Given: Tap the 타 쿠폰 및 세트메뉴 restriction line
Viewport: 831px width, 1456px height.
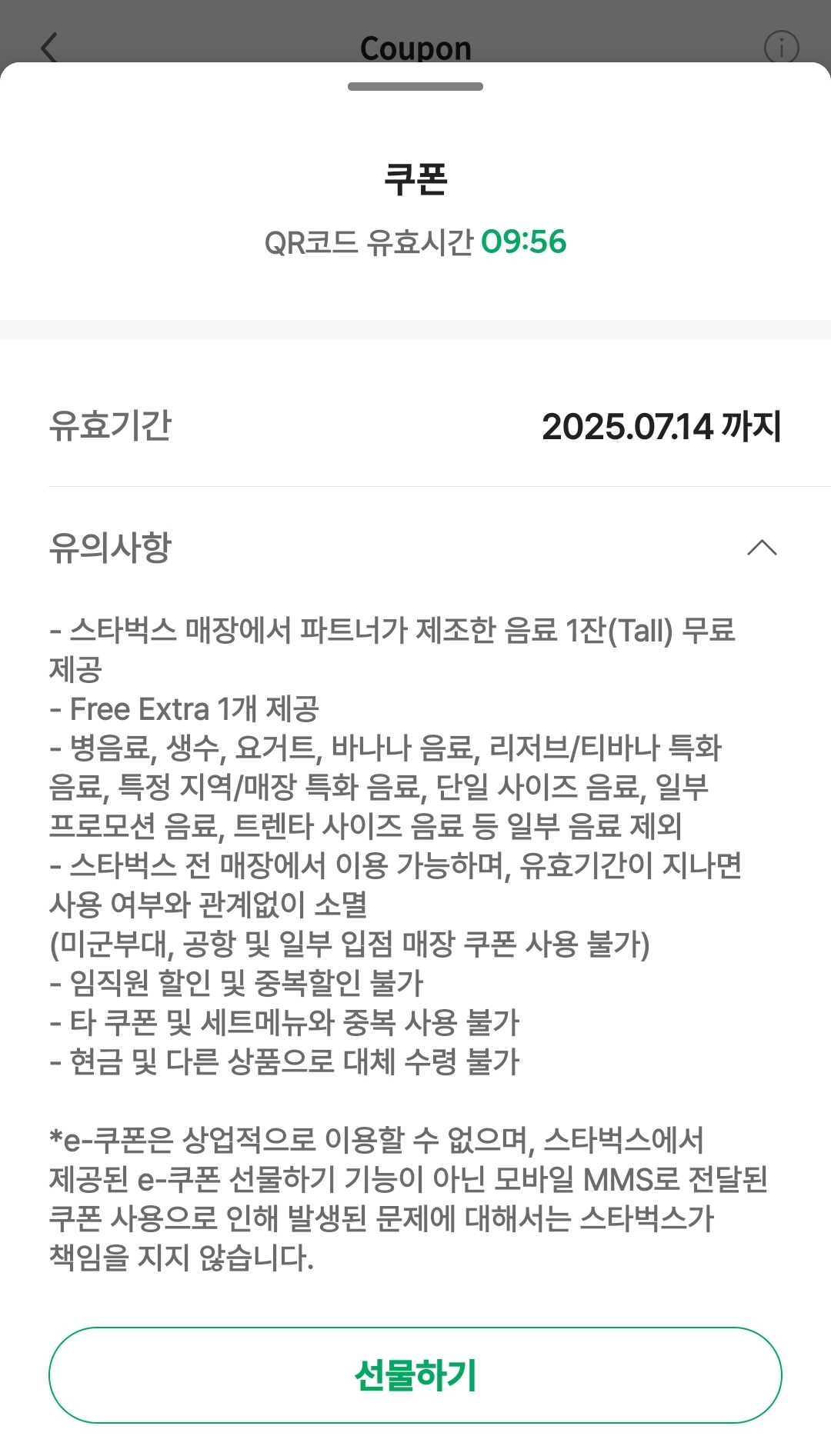Looking at the screenshot, I should [x=285, y=1022].
